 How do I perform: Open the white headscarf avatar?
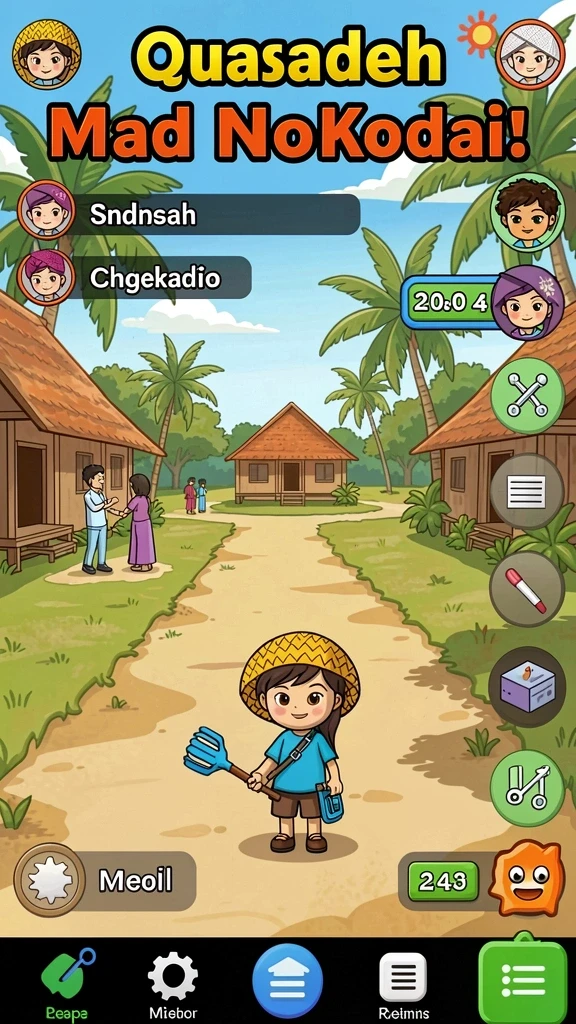(530, 54)
